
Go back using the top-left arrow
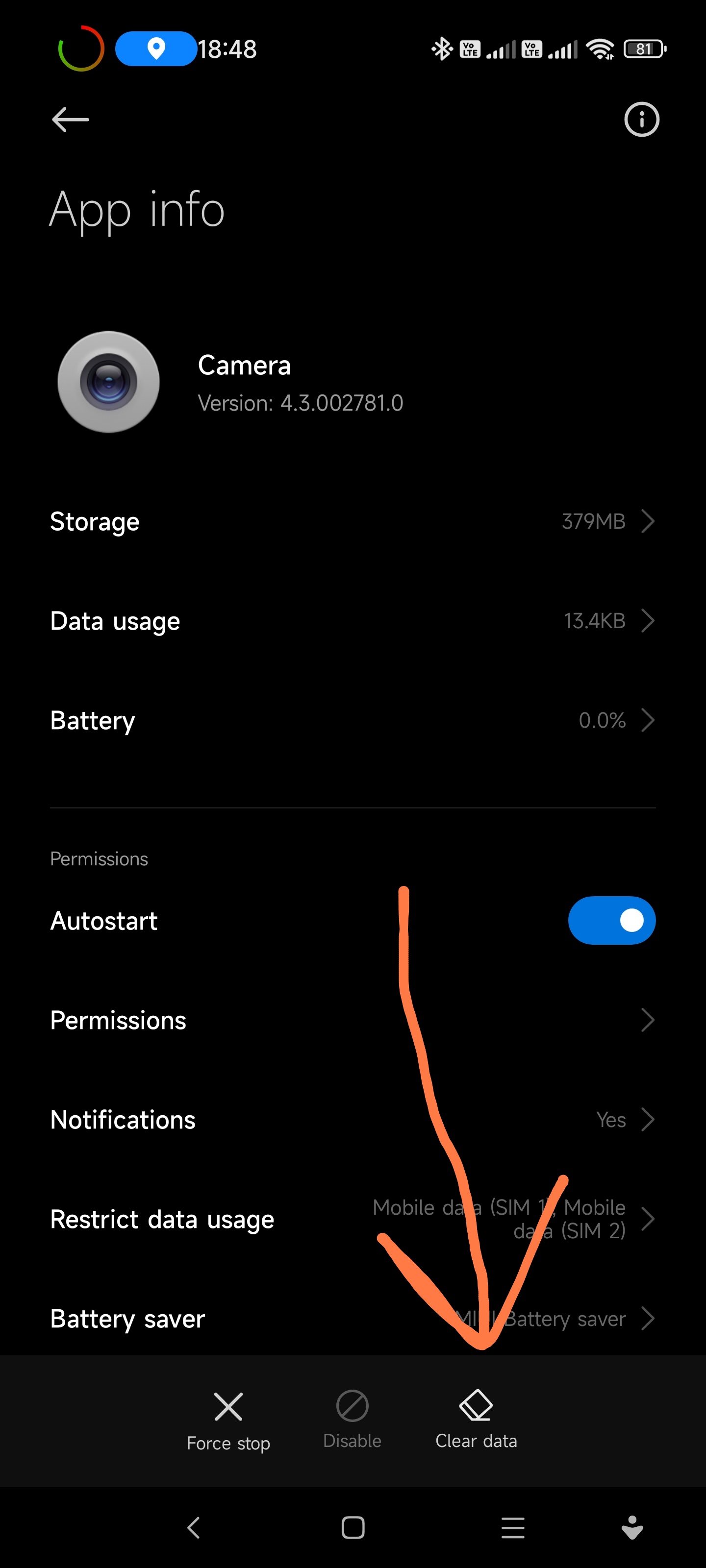click(71, 119)
